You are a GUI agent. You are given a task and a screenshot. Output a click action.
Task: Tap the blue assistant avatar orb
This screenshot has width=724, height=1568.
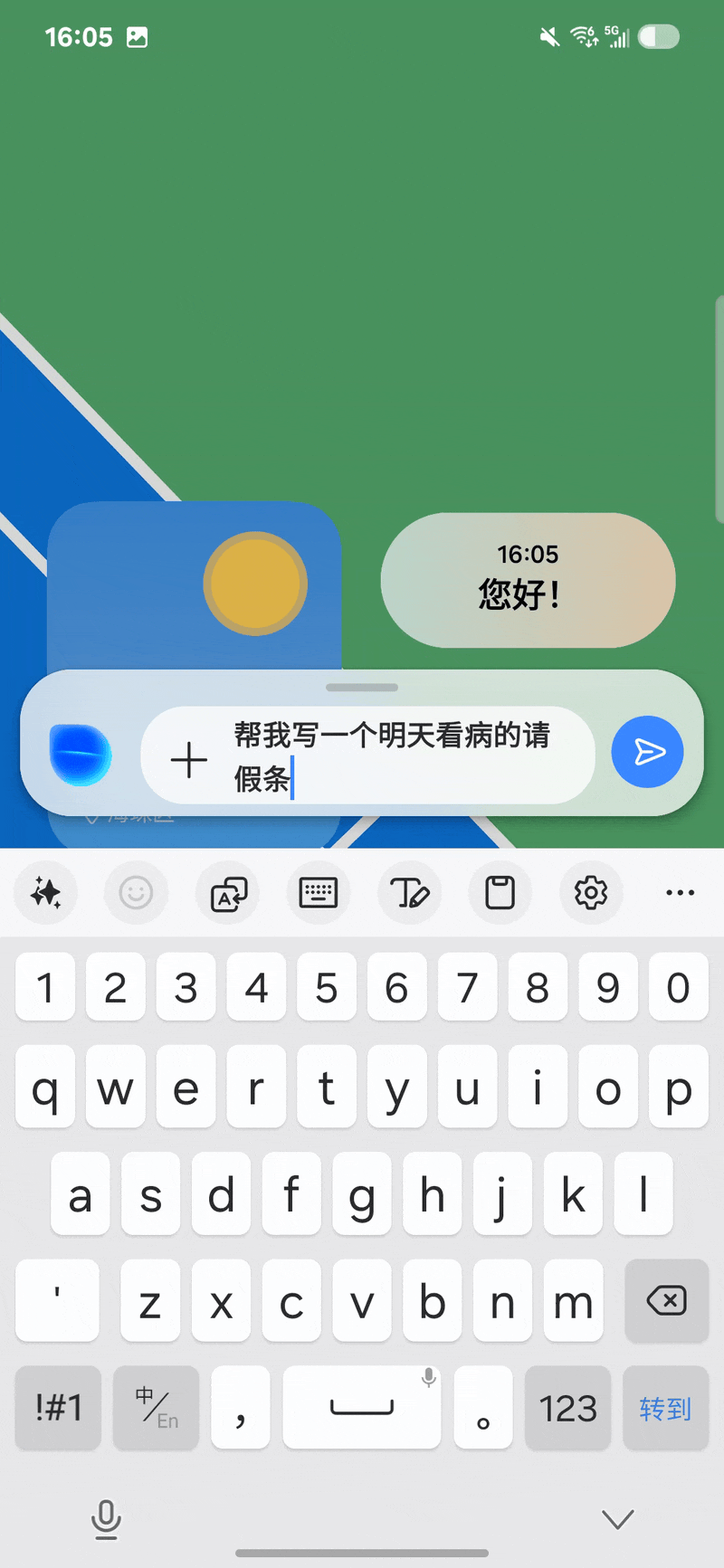pyautogui.click(x=81, y=754)
